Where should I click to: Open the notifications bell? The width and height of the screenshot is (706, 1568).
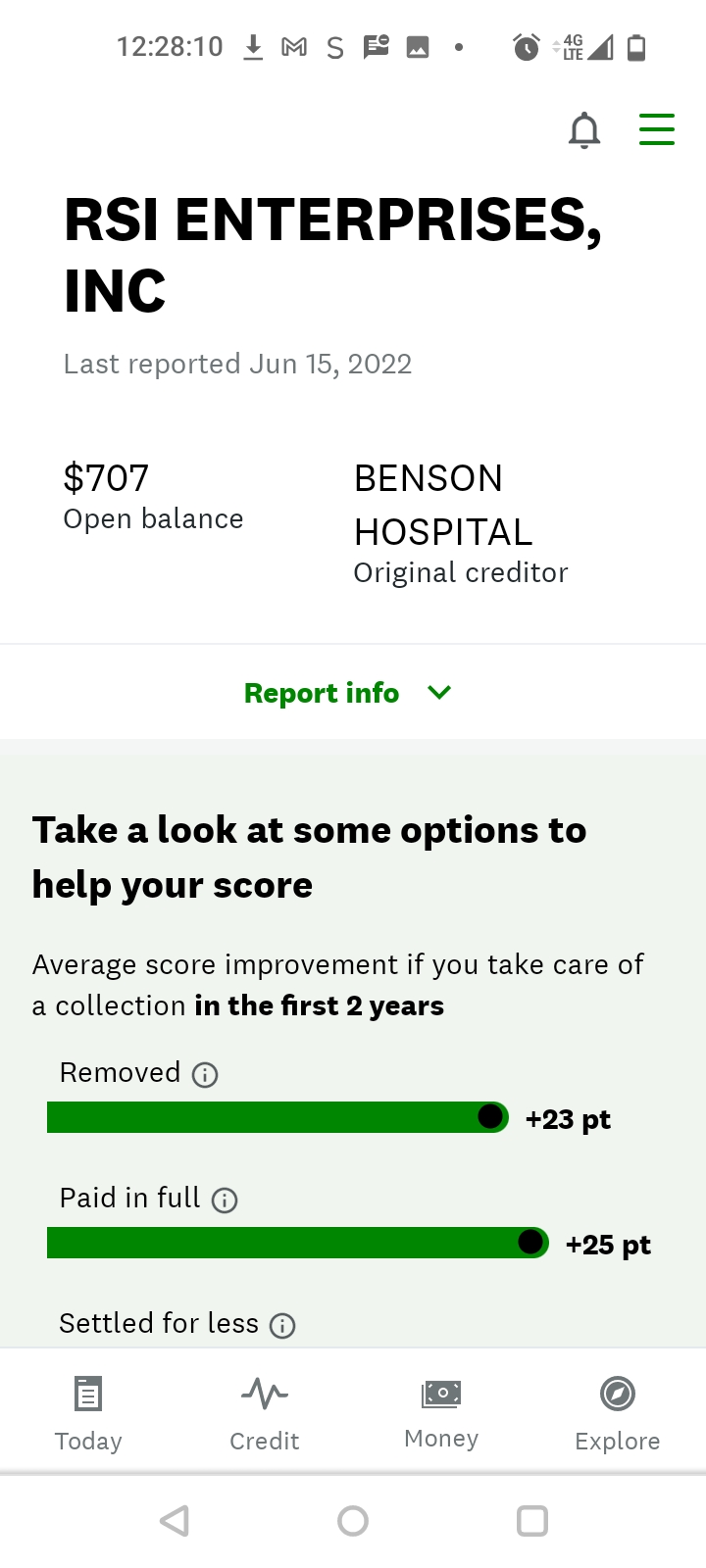click(x=584, y=129)
